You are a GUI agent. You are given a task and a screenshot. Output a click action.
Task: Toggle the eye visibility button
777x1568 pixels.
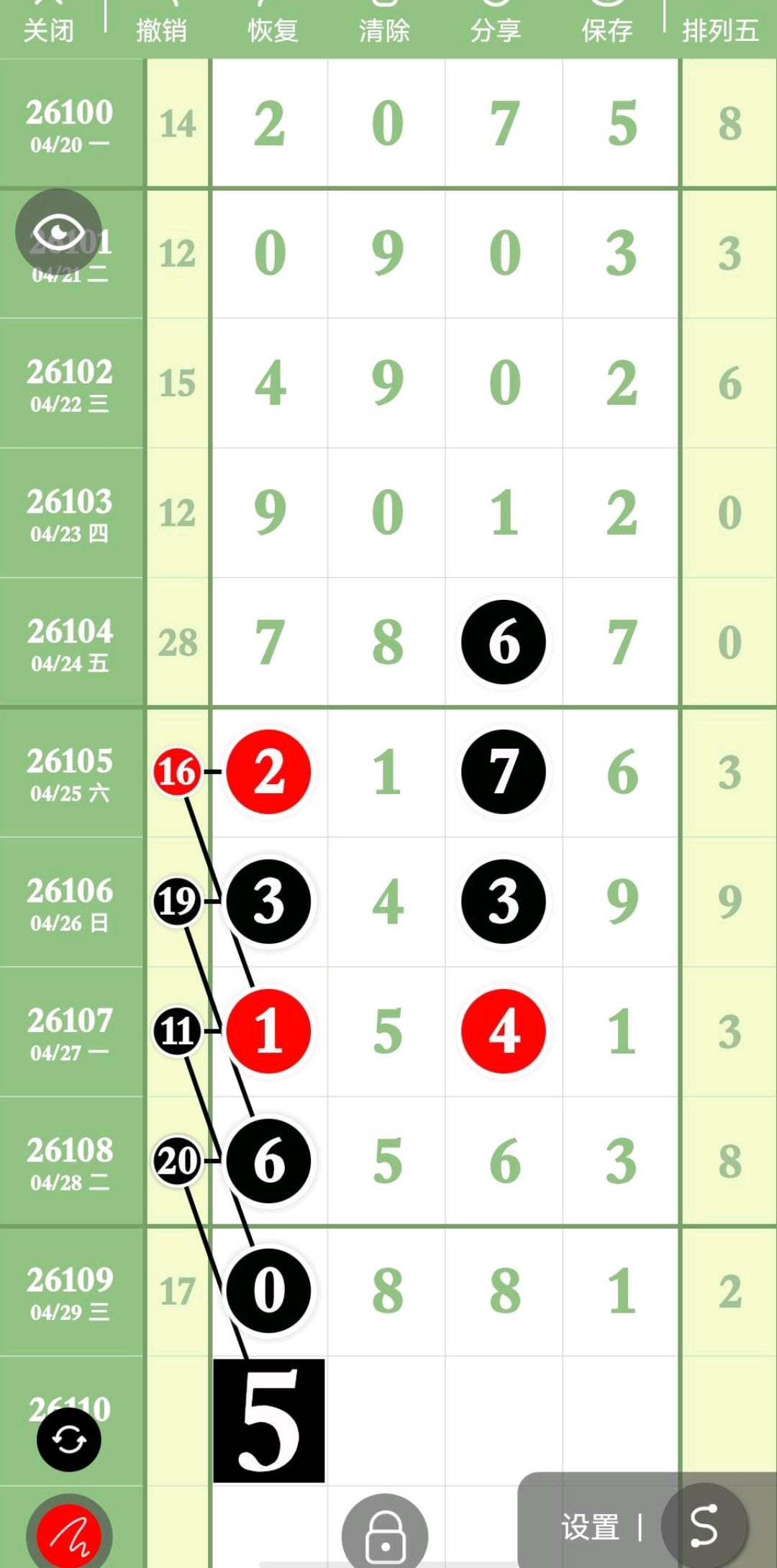point(59,232)
